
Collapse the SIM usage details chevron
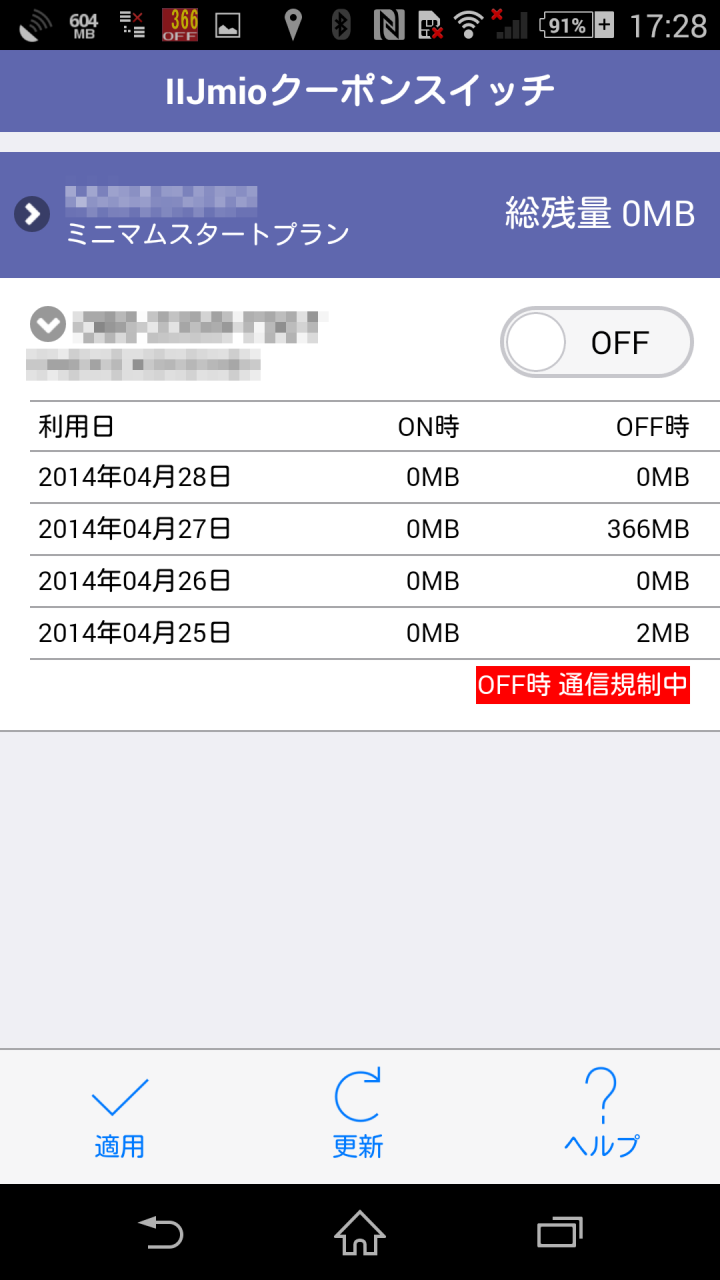48,324
